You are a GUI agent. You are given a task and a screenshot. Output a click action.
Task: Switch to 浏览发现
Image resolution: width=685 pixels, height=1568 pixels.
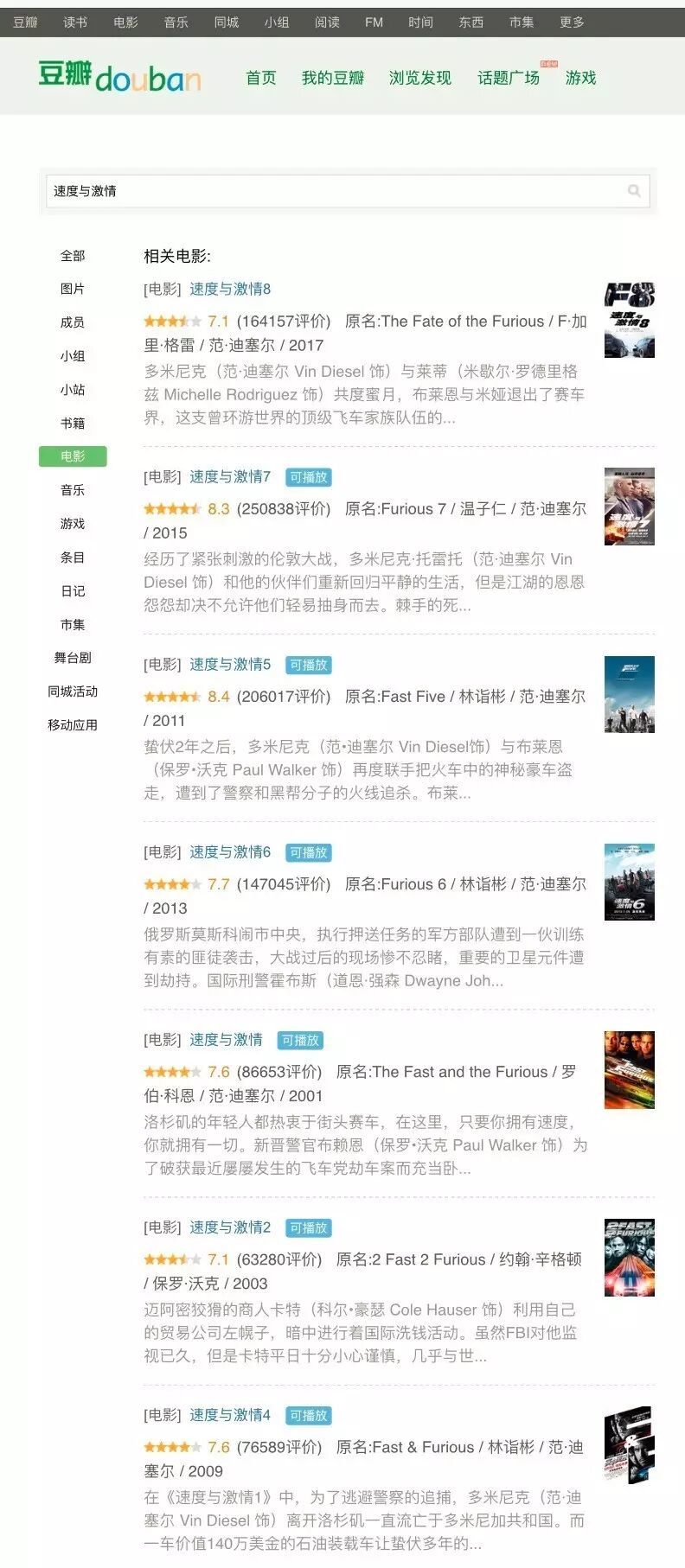pos(420,78)
